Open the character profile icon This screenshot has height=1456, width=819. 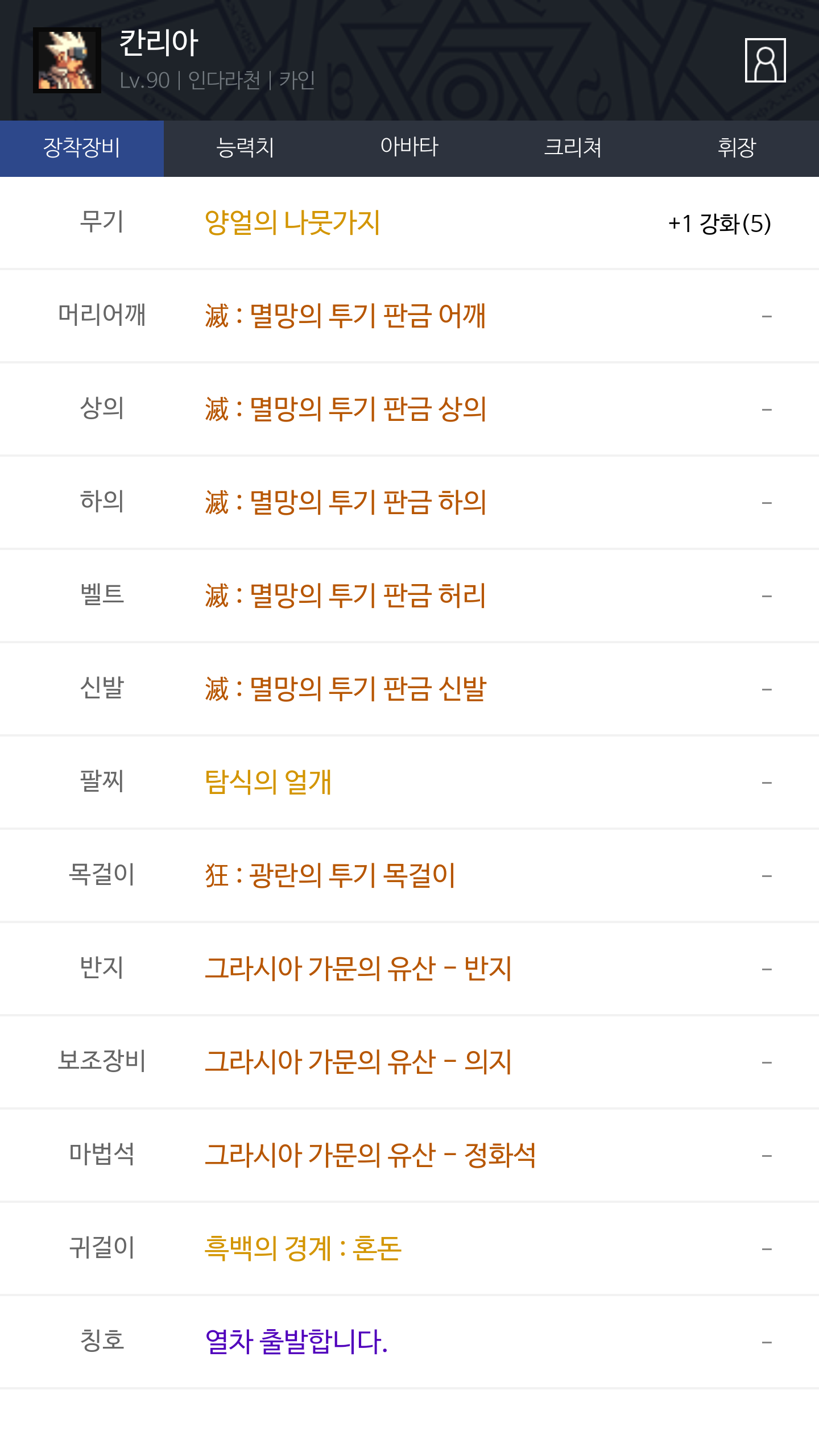click(765, 60)
